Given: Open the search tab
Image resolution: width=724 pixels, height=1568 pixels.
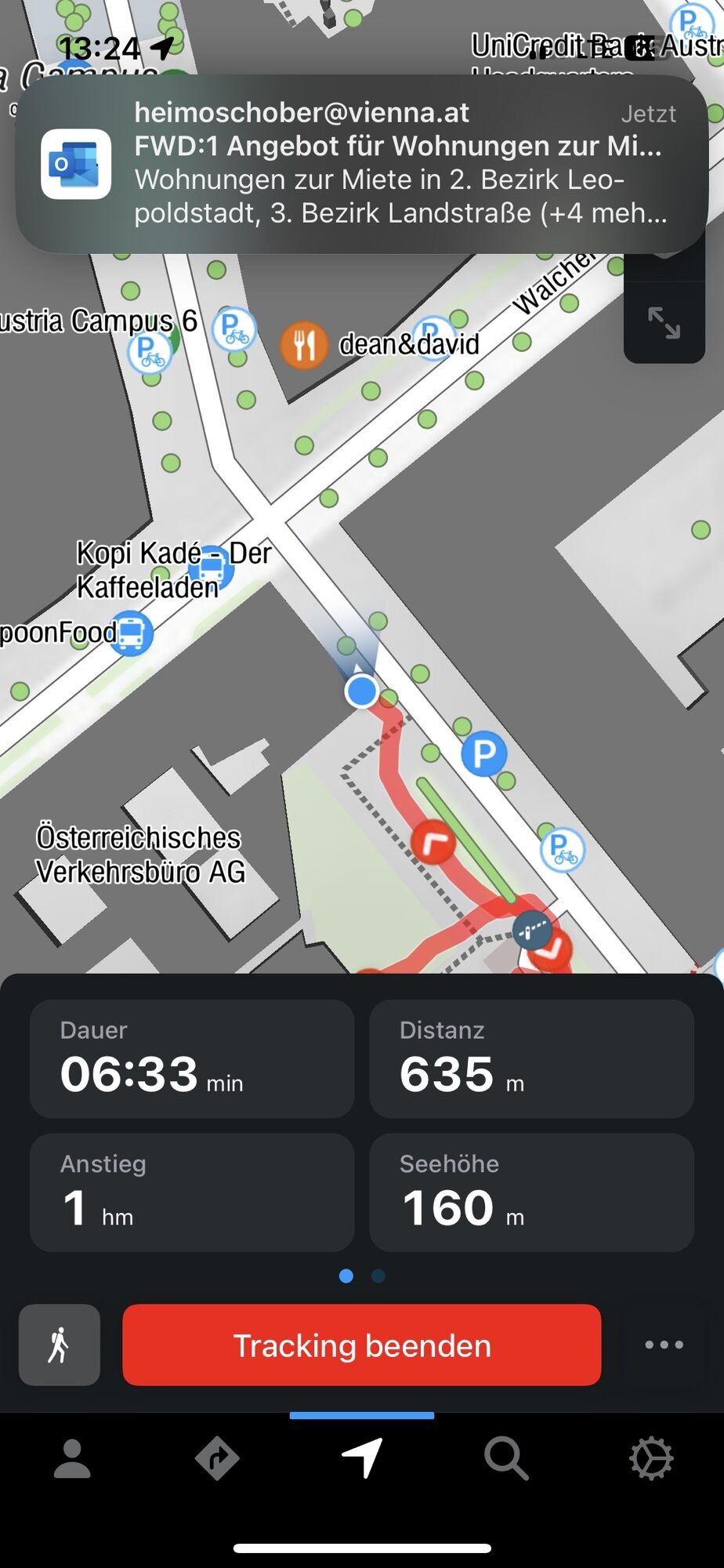Looking at the screenshot, I should point(506,1459).
